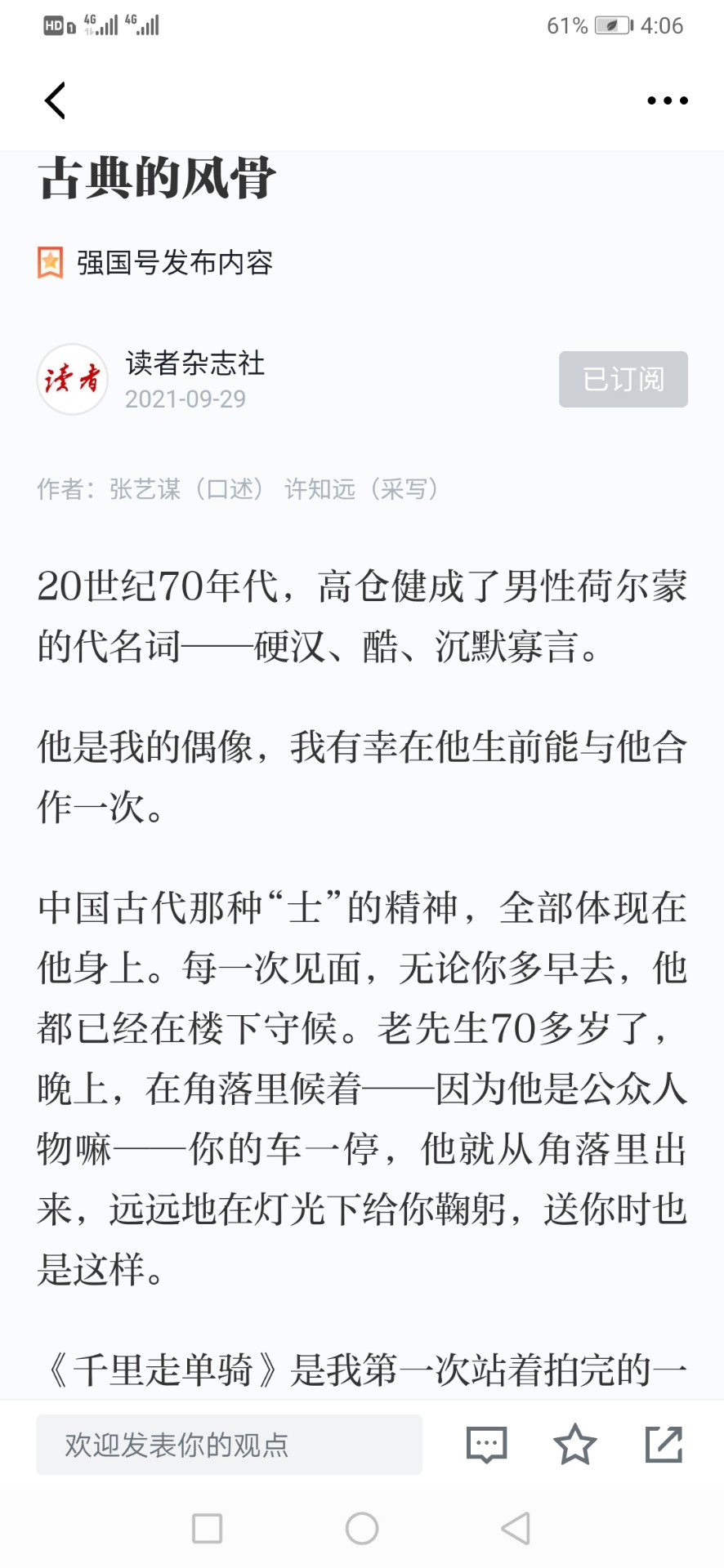
Task: Tap the 欢迎发表你的观点 comment field
Action: pyautogui.click(x=229, y=1445)
